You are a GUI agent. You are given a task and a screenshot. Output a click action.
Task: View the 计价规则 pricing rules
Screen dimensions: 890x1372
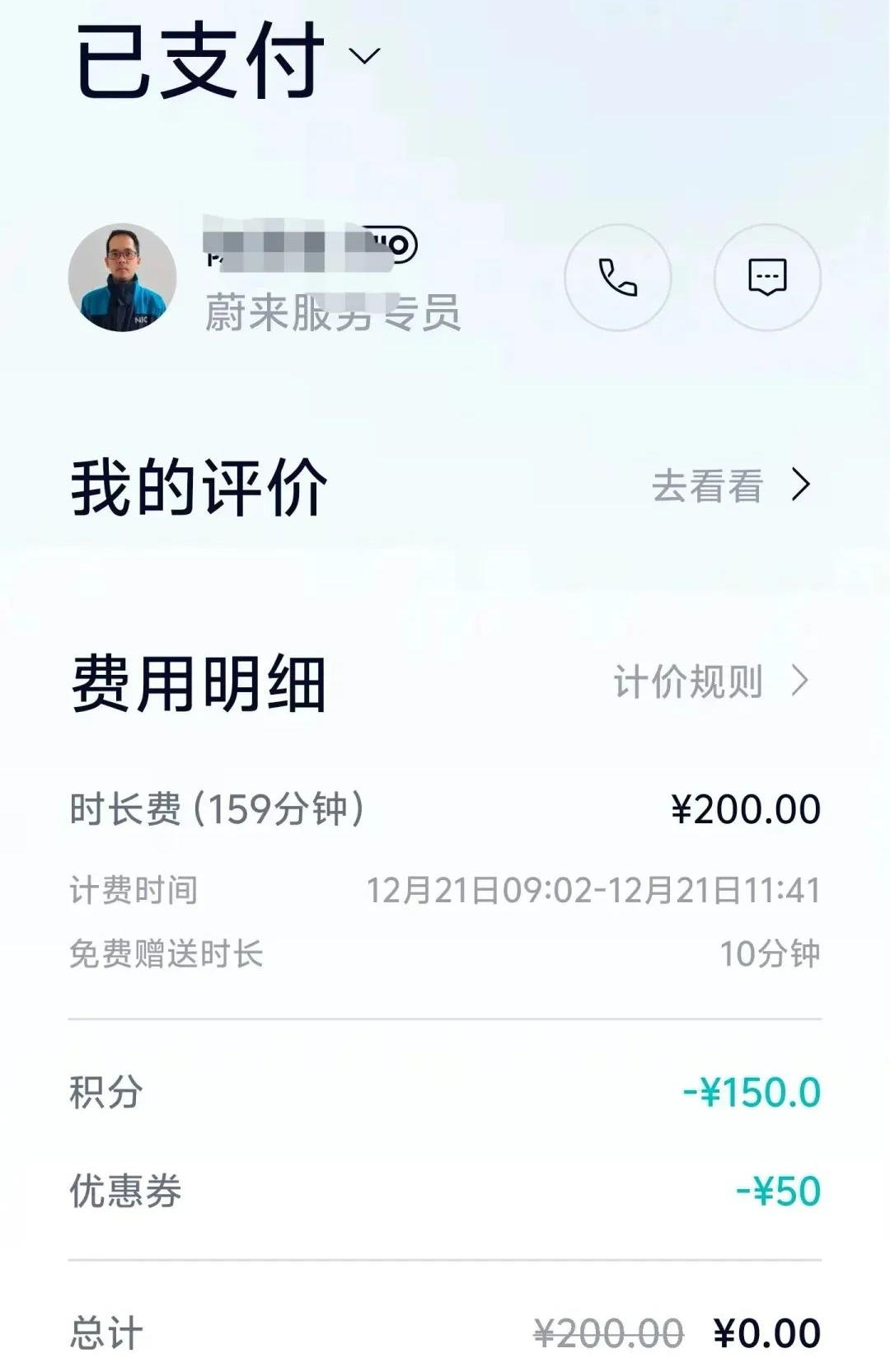pos(710,682)
